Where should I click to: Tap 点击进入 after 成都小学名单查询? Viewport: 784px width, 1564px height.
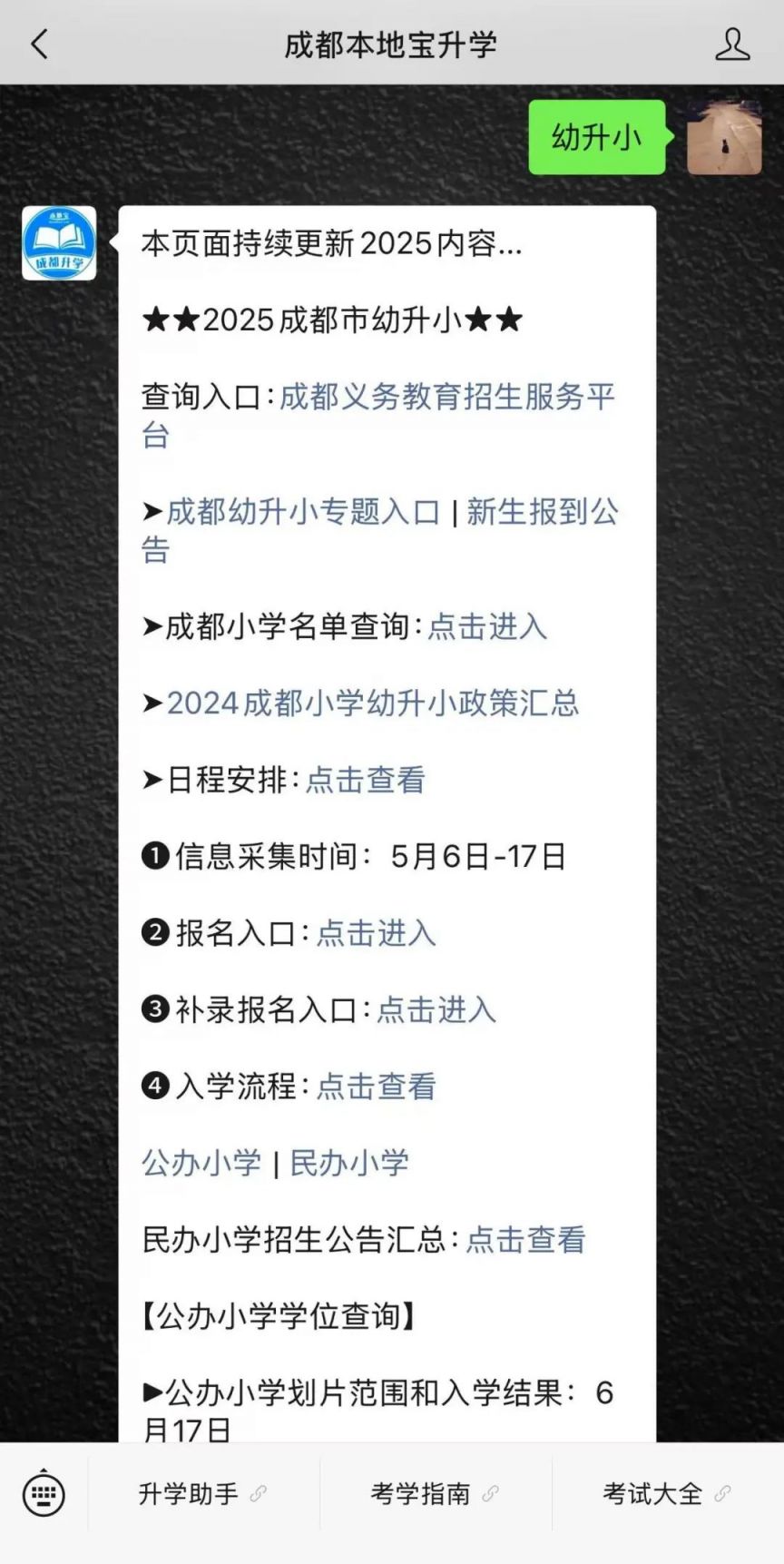487,626
